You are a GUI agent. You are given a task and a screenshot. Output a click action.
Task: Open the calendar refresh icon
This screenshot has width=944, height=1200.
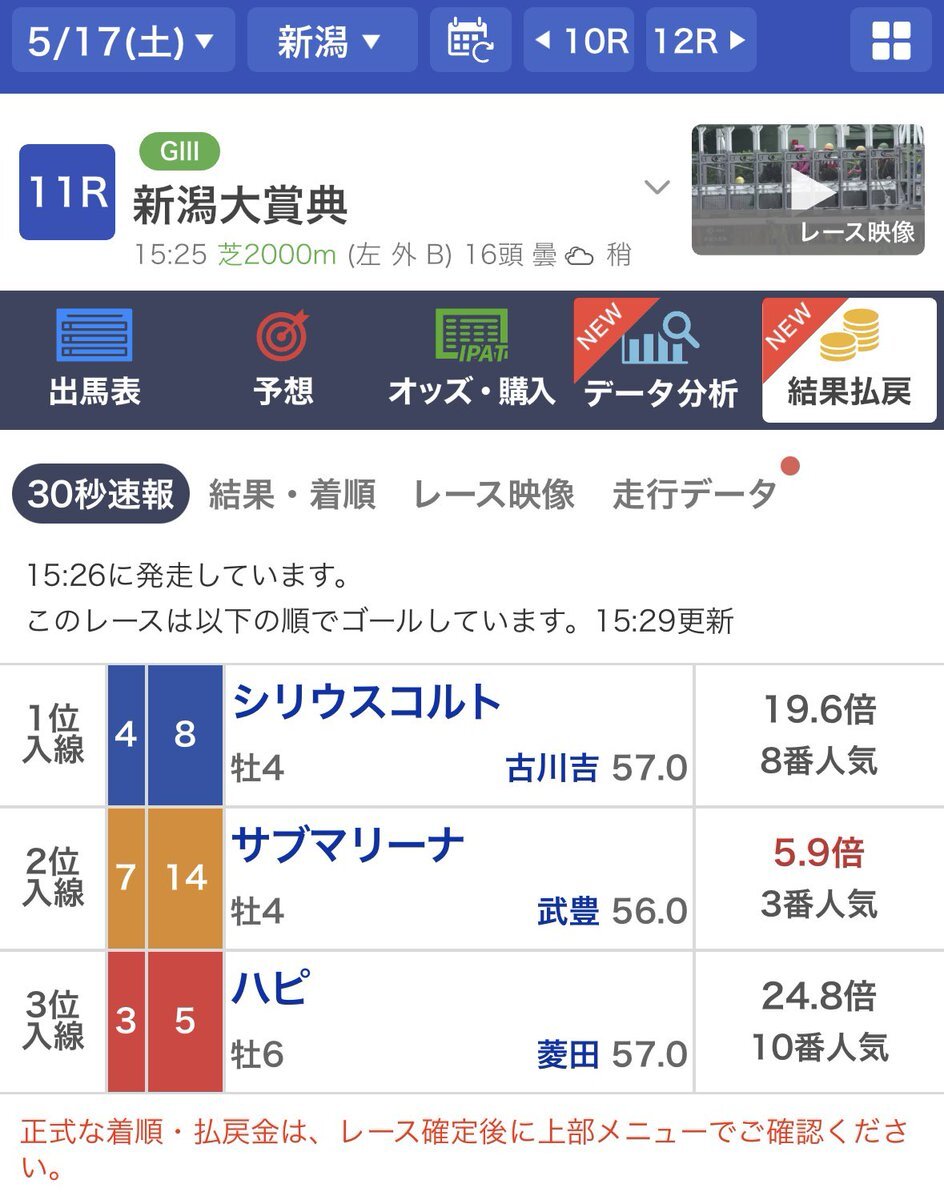[470, 41]
